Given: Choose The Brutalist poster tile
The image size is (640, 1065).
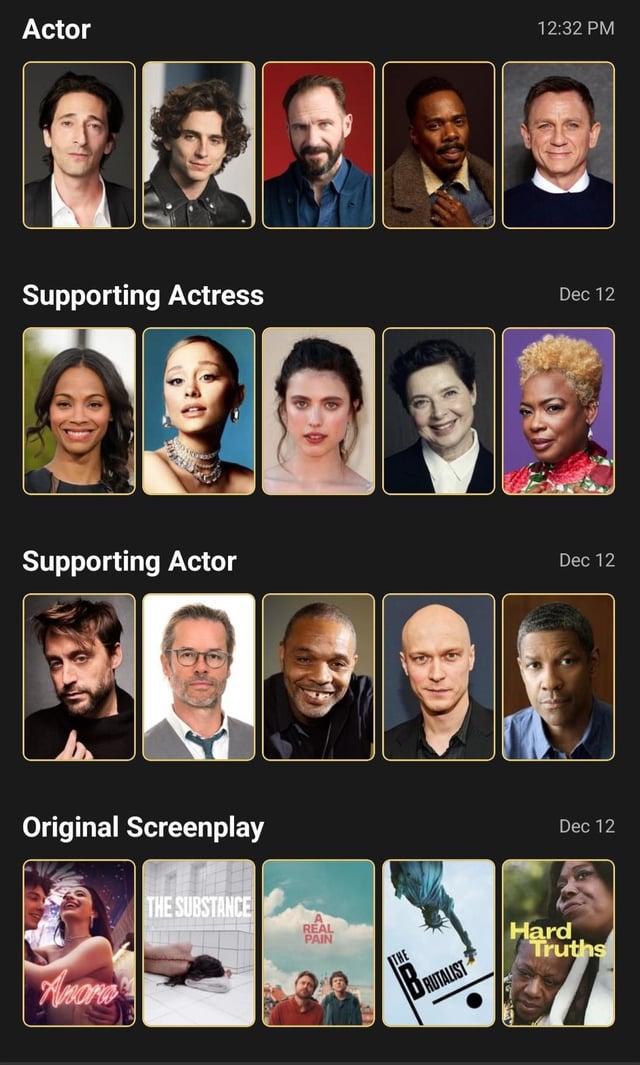Looking at the screenshot, I should click(x=438, y=943).
